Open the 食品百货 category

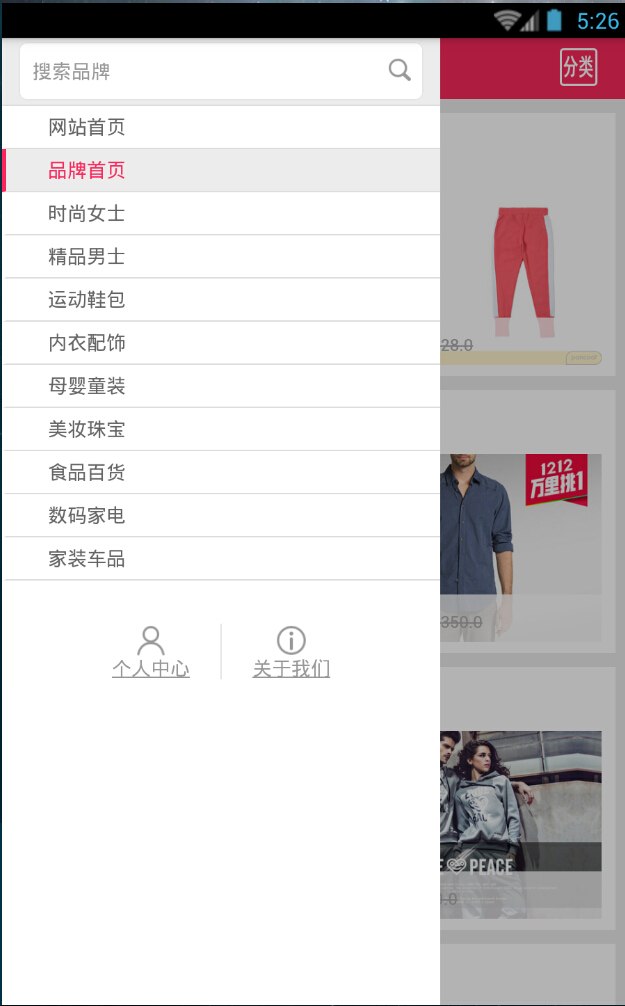[222, 472]
